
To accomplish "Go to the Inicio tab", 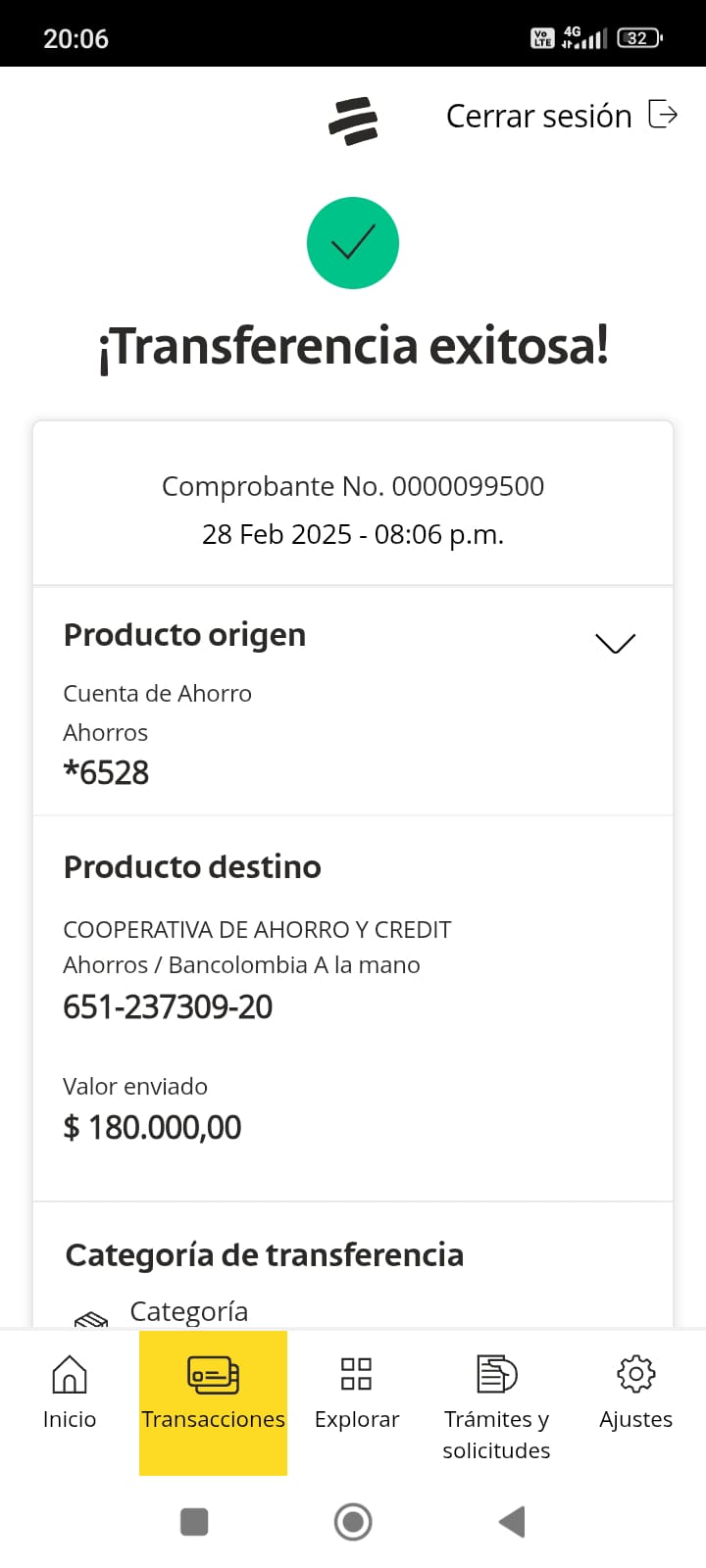I will pos(70,1393).
